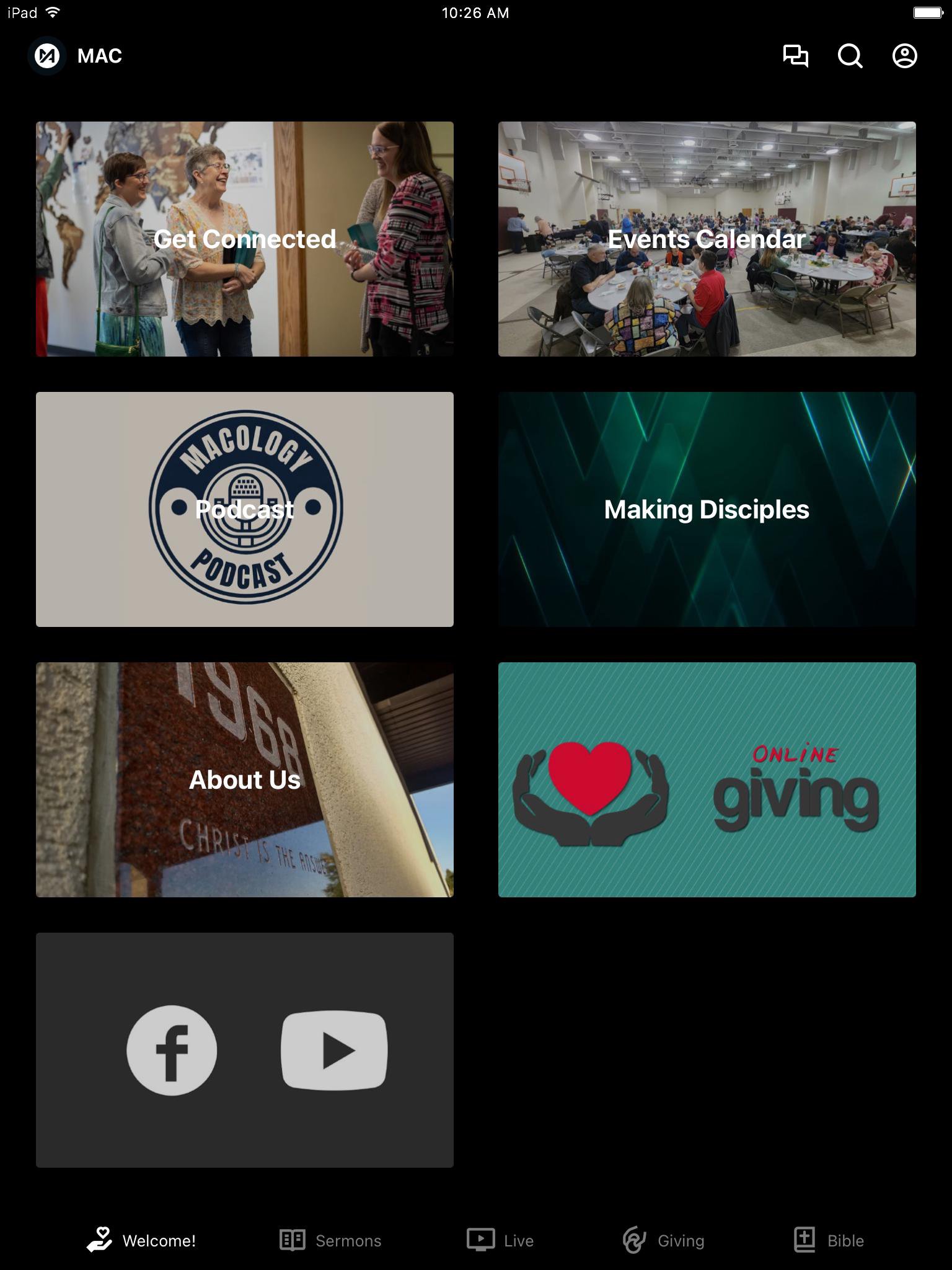Open the Online Giving tile

coord(707,779)
